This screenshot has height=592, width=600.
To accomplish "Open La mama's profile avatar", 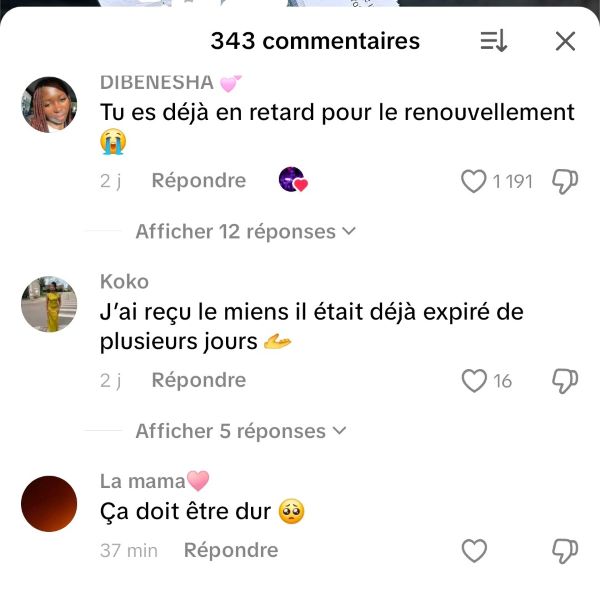I will [49, 504].
